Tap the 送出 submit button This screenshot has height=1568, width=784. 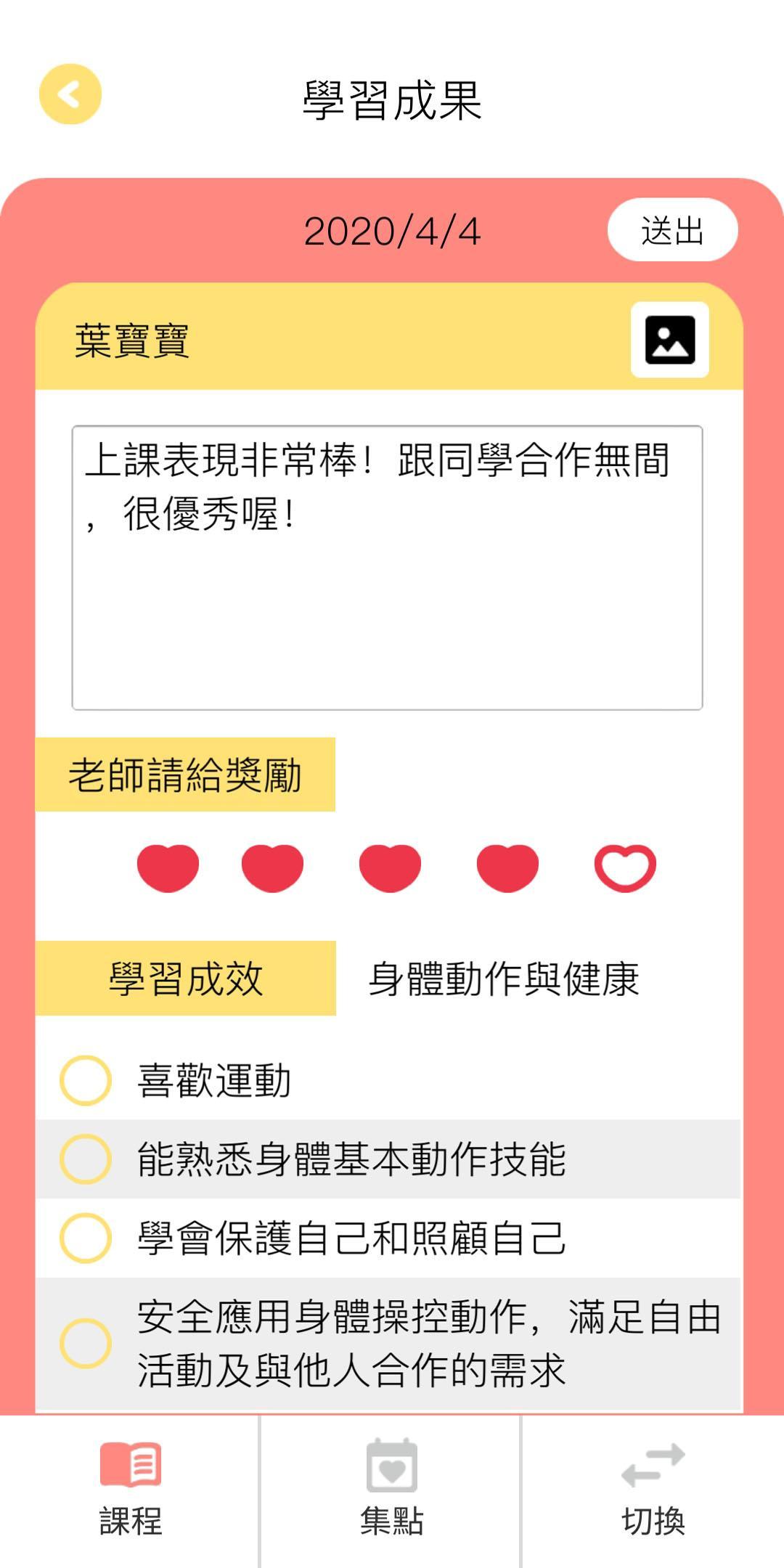point(672,230)
